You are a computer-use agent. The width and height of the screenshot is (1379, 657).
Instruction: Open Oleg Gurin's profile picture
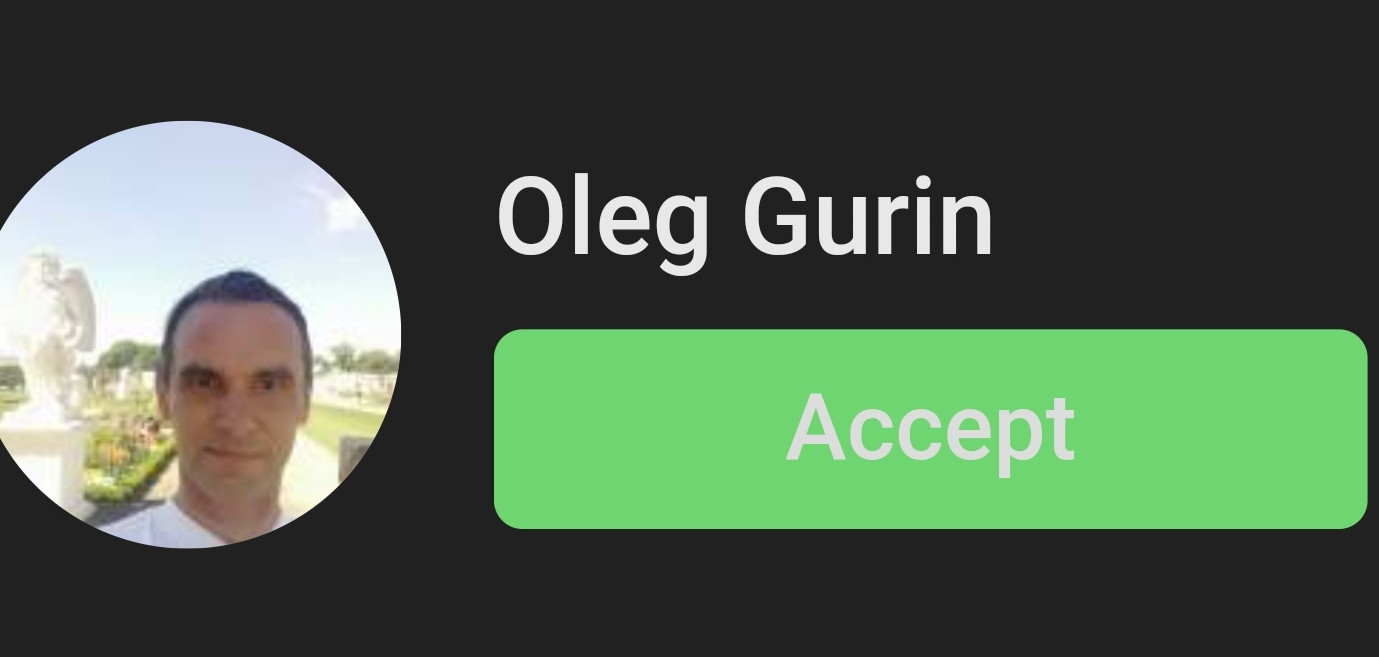pos(190,335)
